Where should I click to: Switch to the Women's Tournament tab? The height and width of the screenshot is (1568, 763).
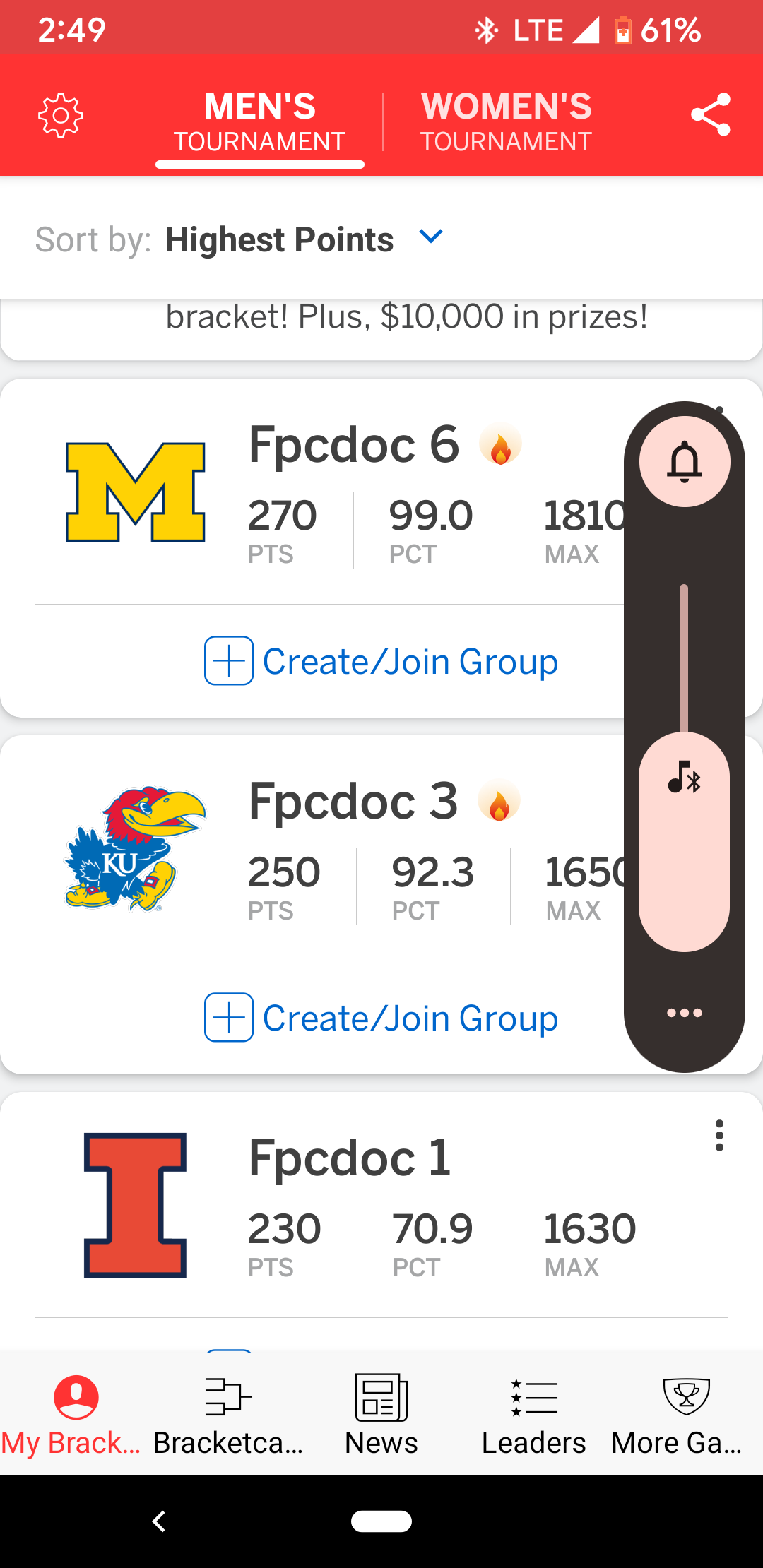click(506, 121)
